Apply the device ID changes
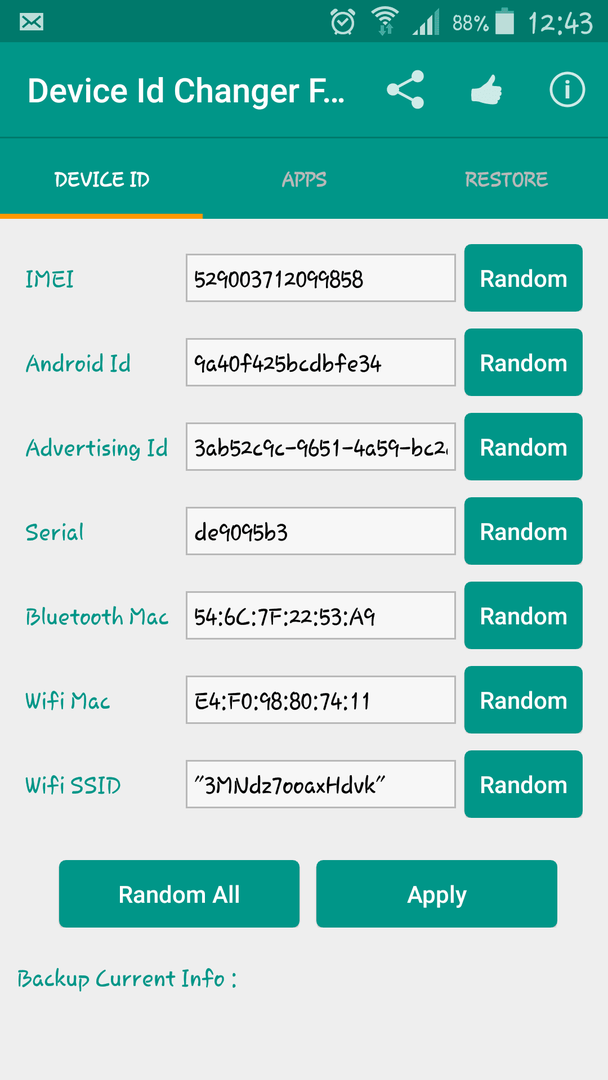 tap(437, 894)
